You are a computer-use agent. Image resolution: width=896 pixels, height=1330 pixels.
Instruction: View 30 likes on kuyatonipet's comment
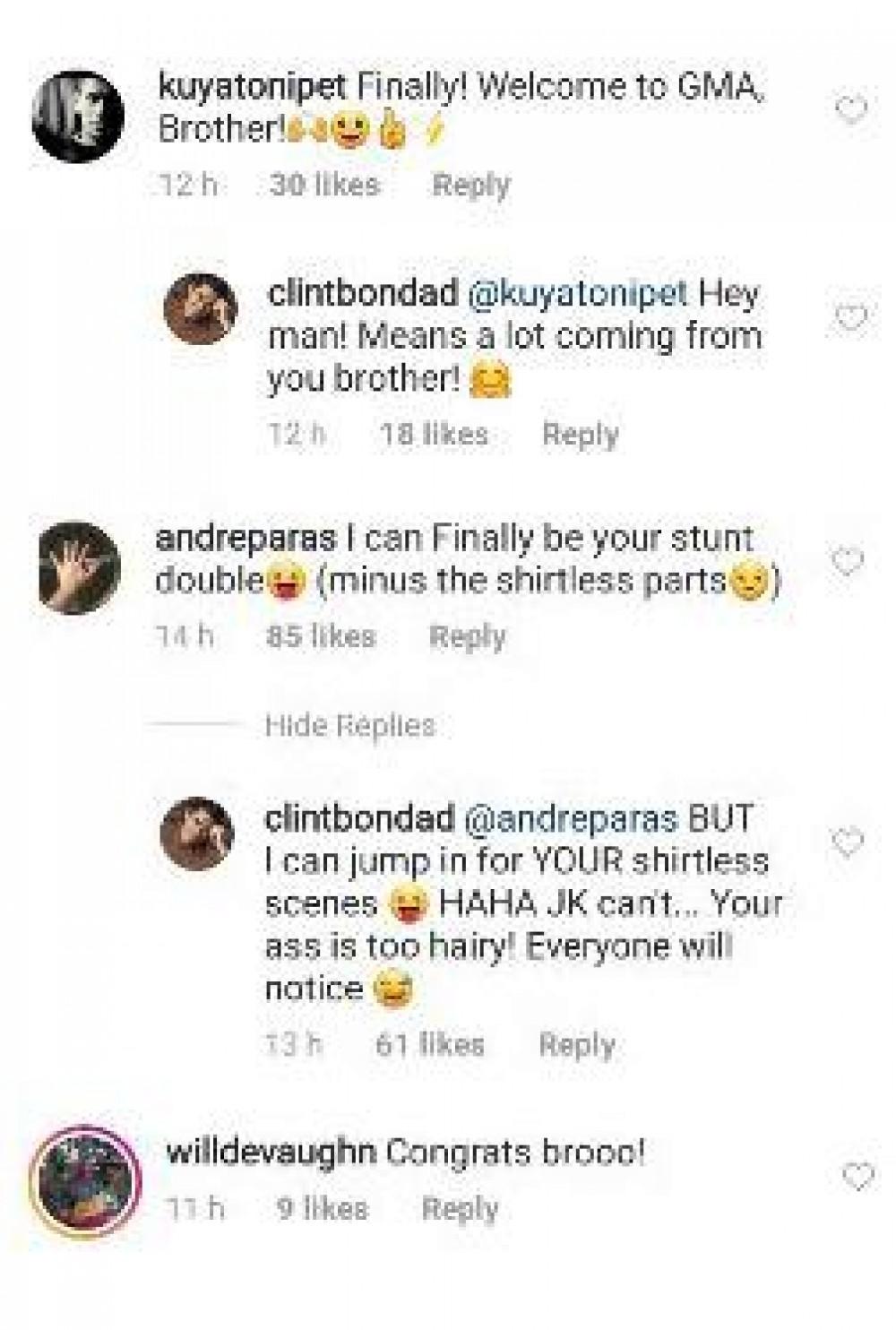(x=323, y=185)
